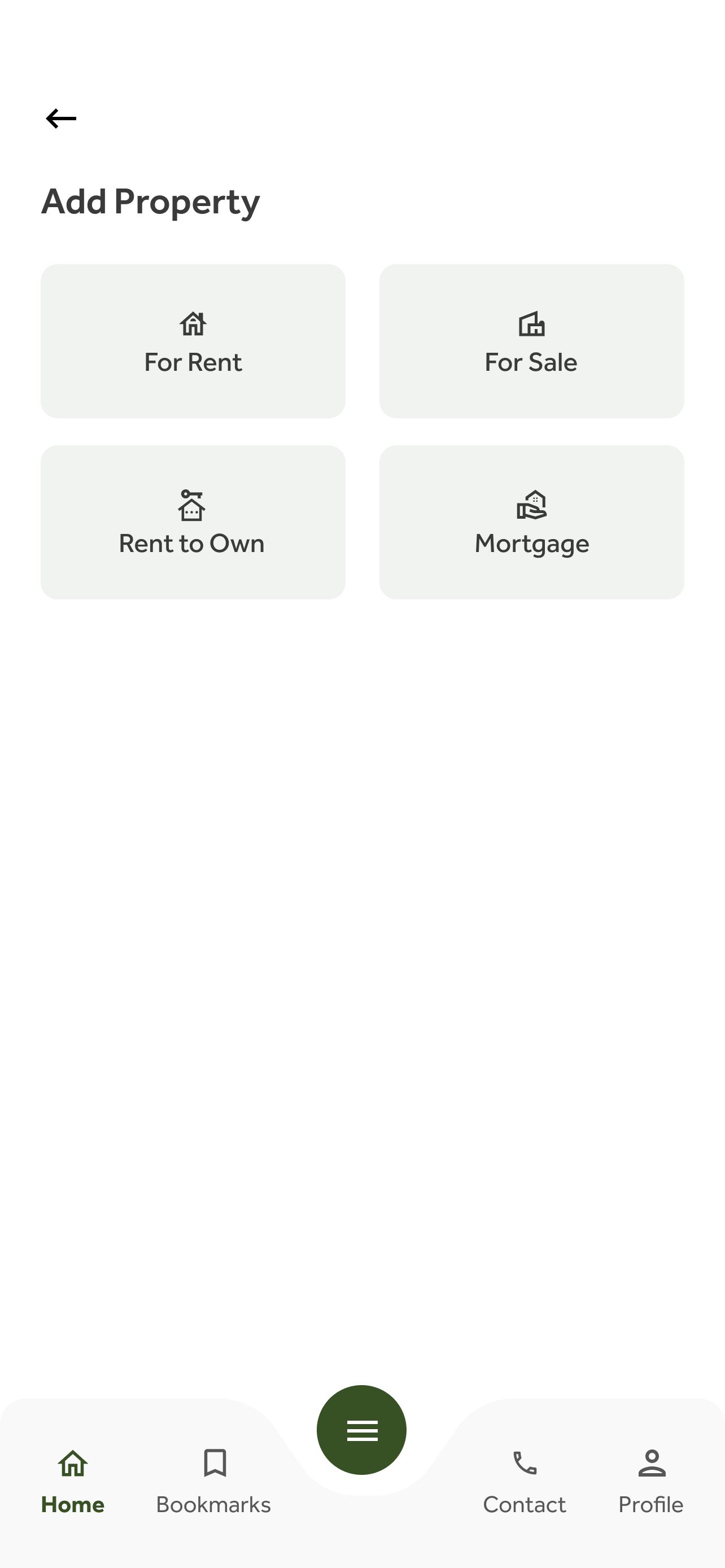This screenshot has width=725, height=1568.
Task: Go back using the arrow icon
Action: (x=61, y=118)
